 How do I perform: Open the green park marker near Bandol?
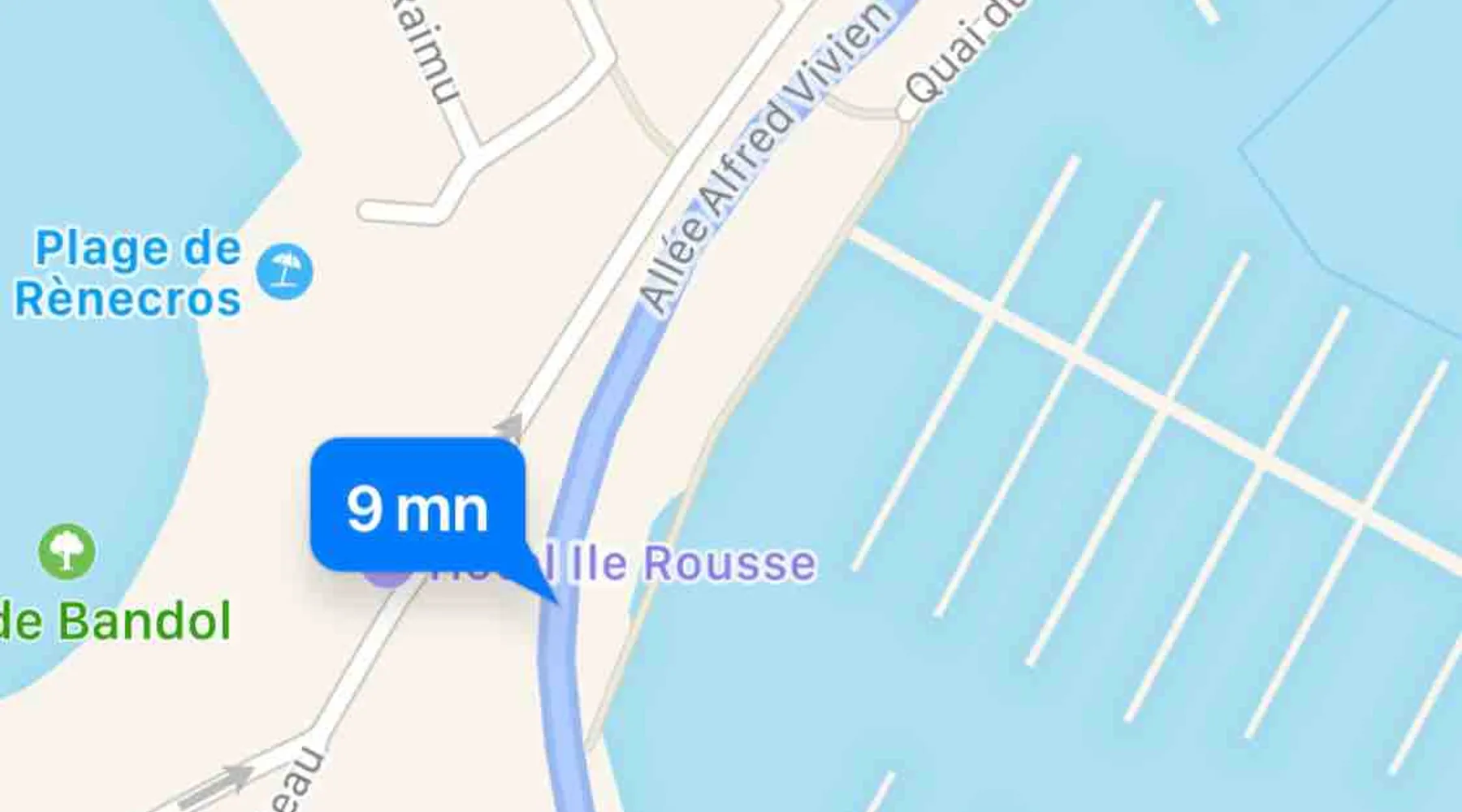(67, 551)
